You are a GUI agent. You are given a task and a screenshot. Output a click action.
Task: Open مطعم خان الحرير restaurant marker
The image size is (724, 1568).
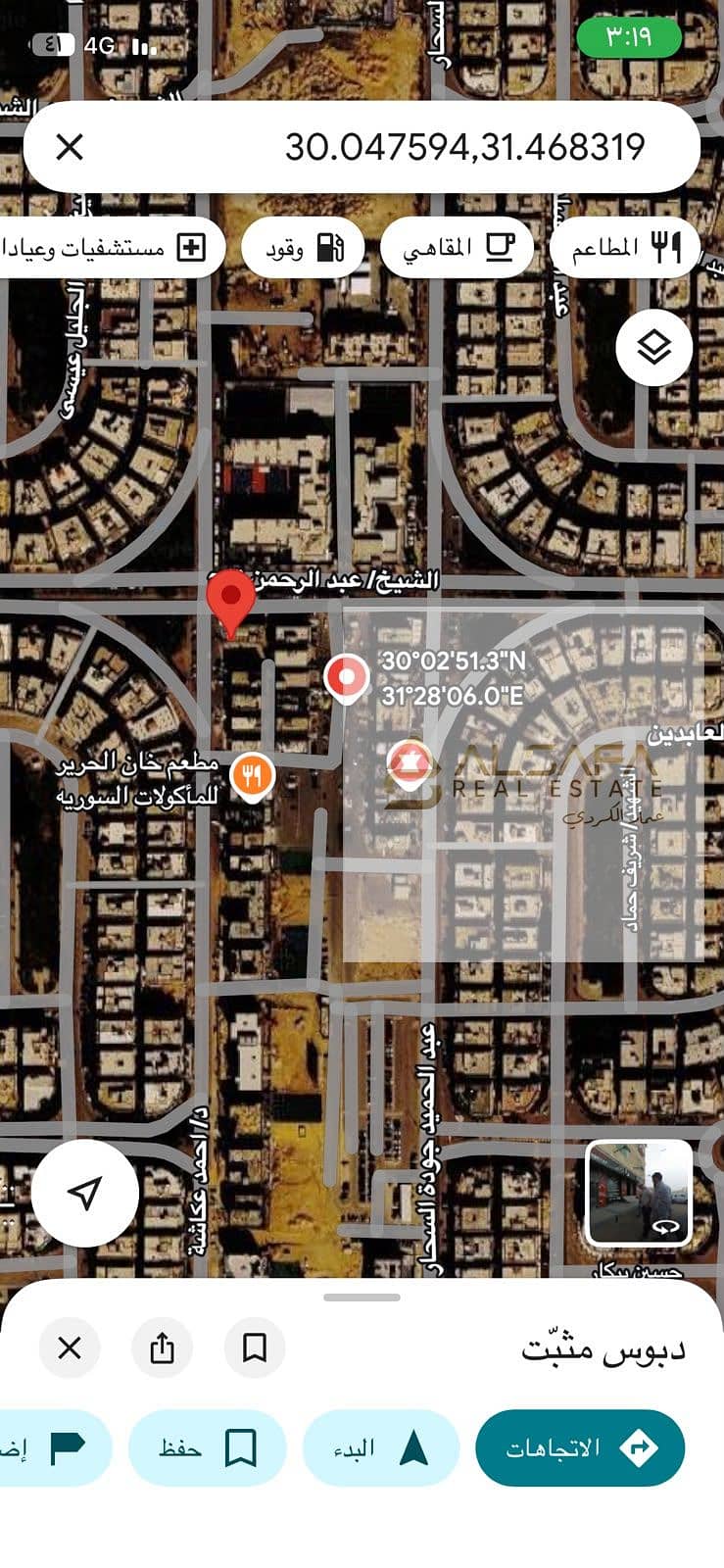(x=252, y=776)
